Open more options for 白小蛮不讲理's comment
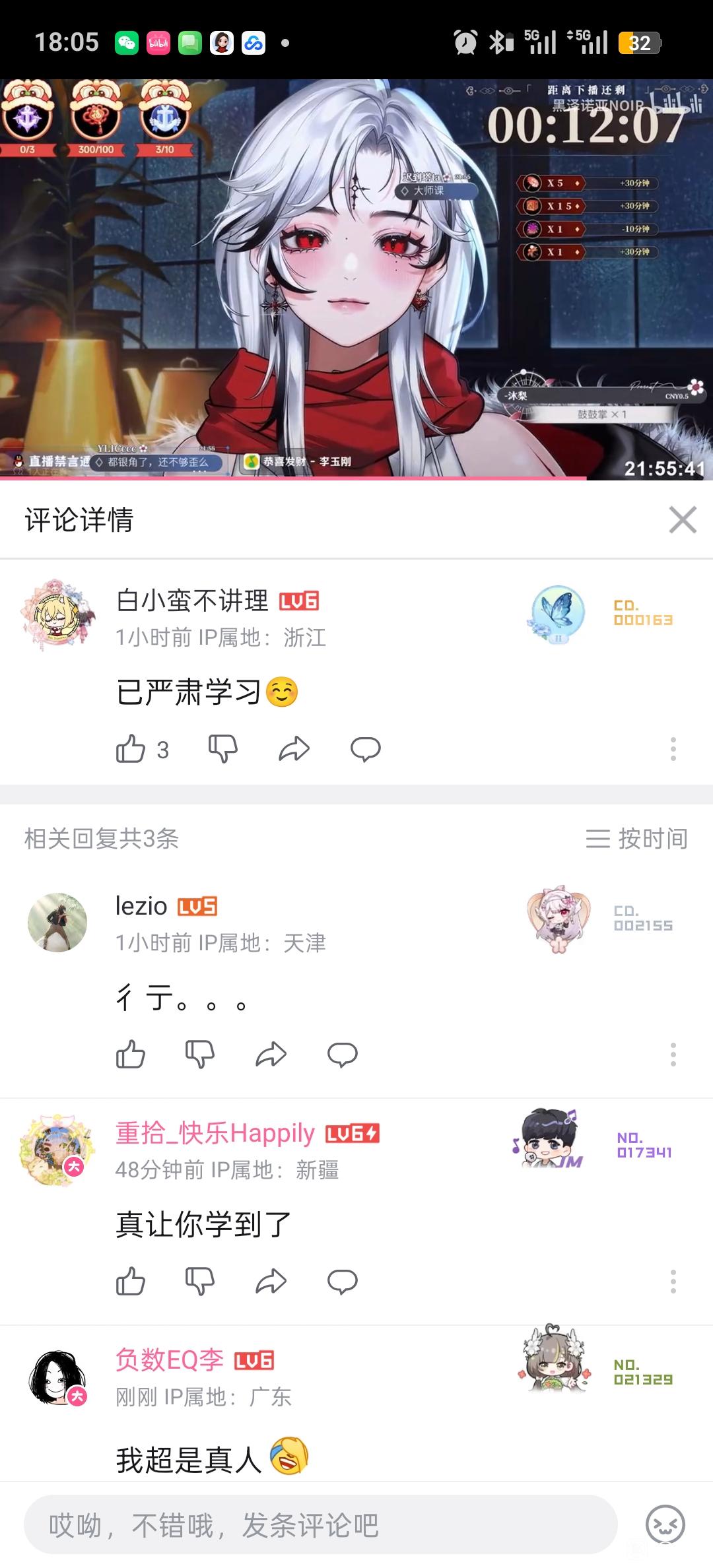713x1568 pixels. 673,749
